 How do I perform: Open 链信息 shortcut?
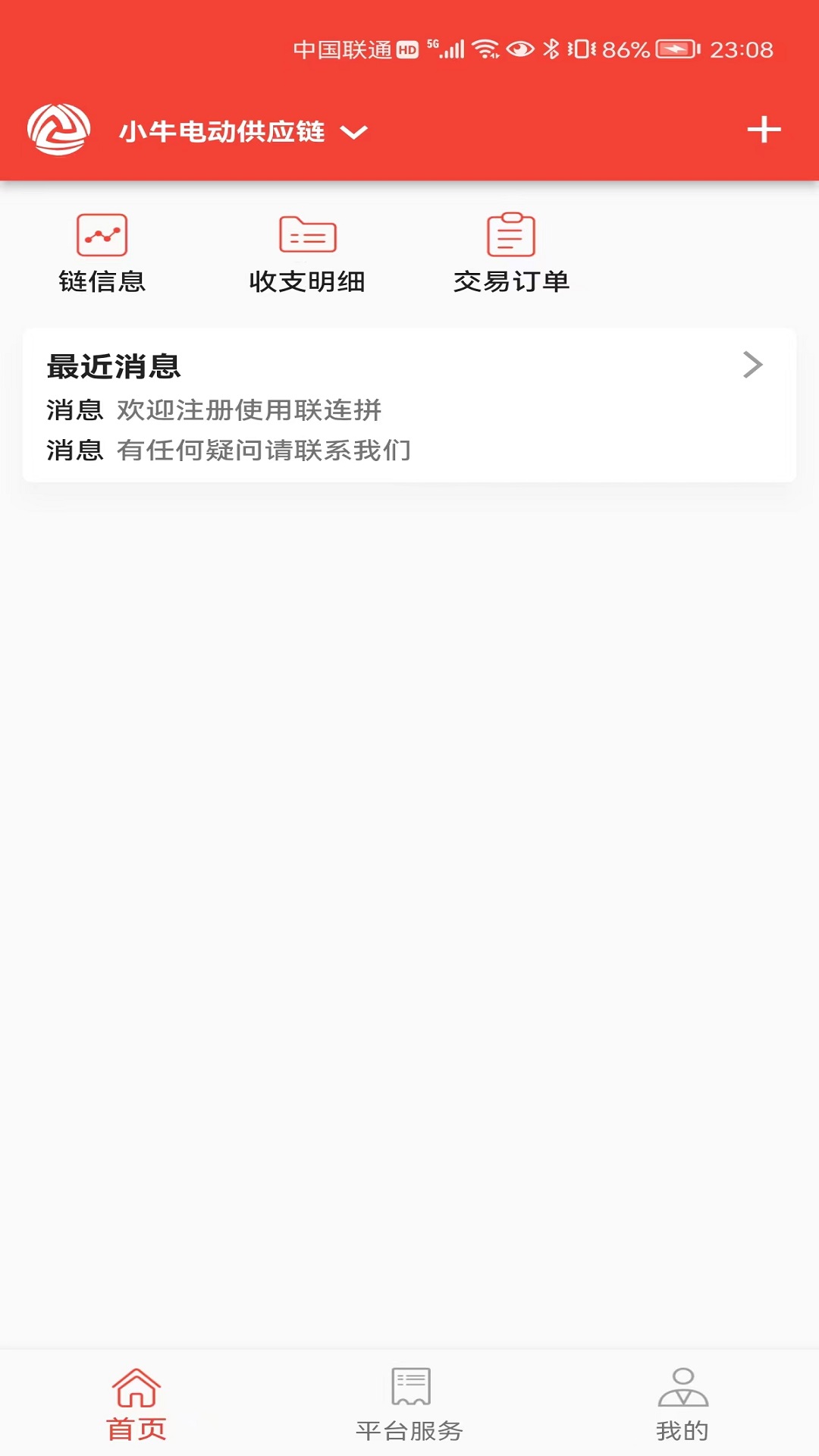coord(102,254)
